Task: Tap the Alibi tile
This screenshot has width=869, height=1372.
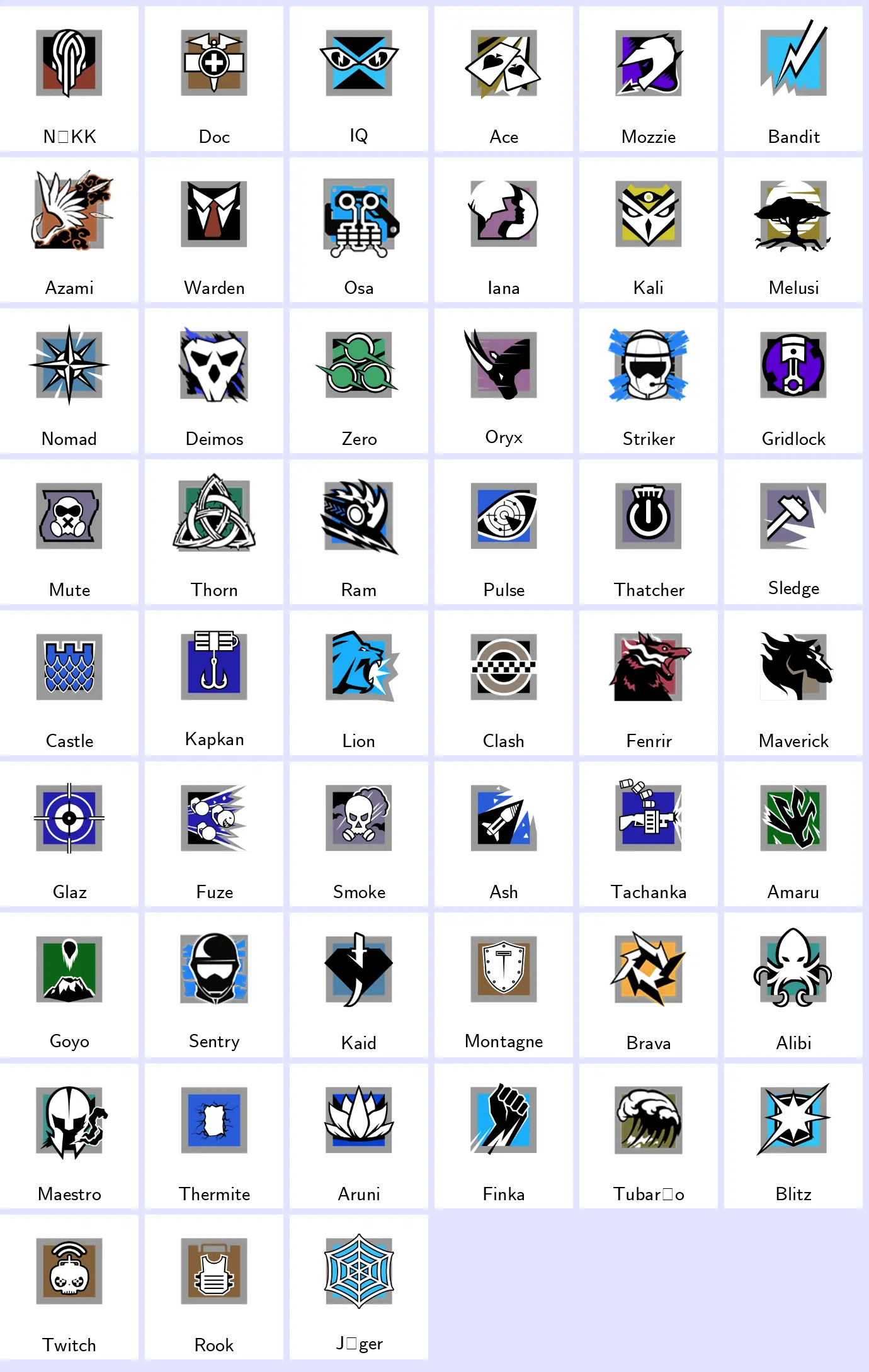Action: 793,985
